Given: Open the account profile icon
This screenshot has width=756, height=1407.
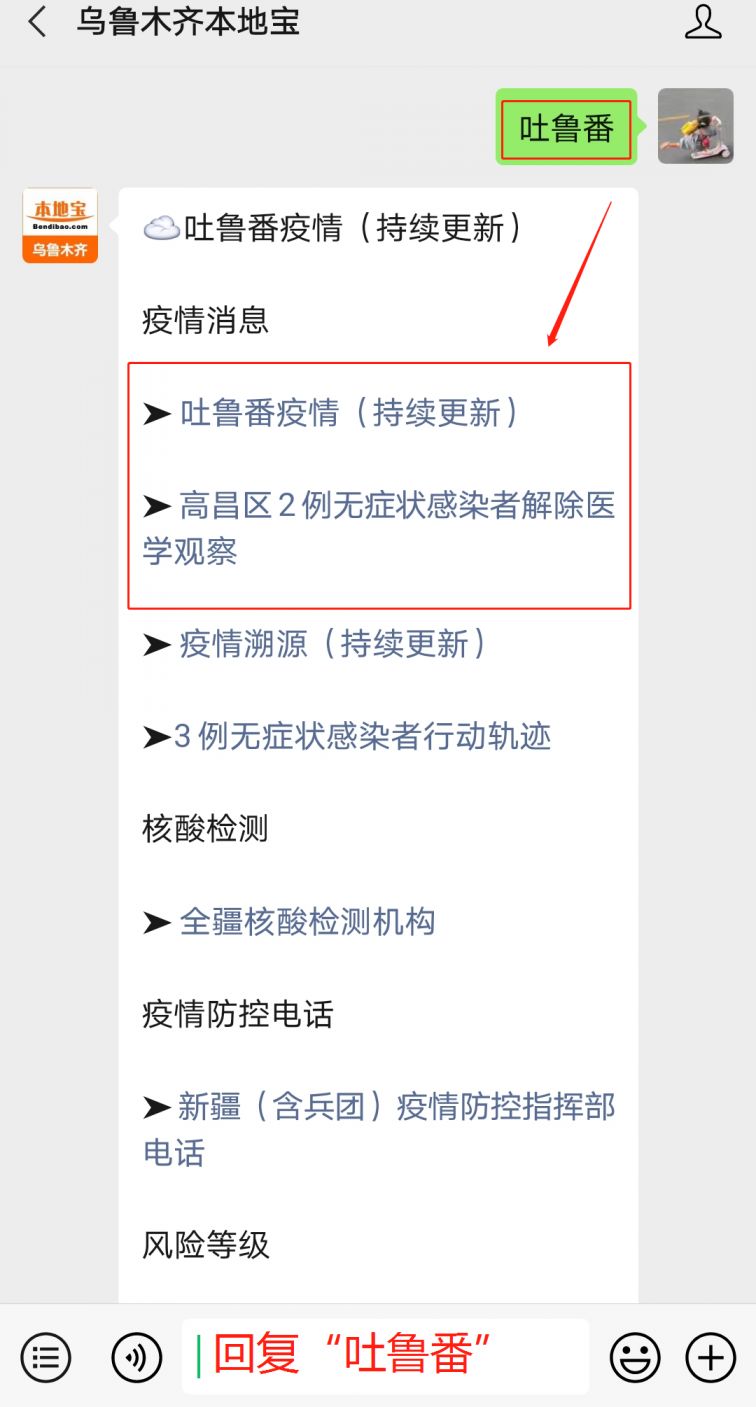Looking at the screenshot, I should 703,23.
